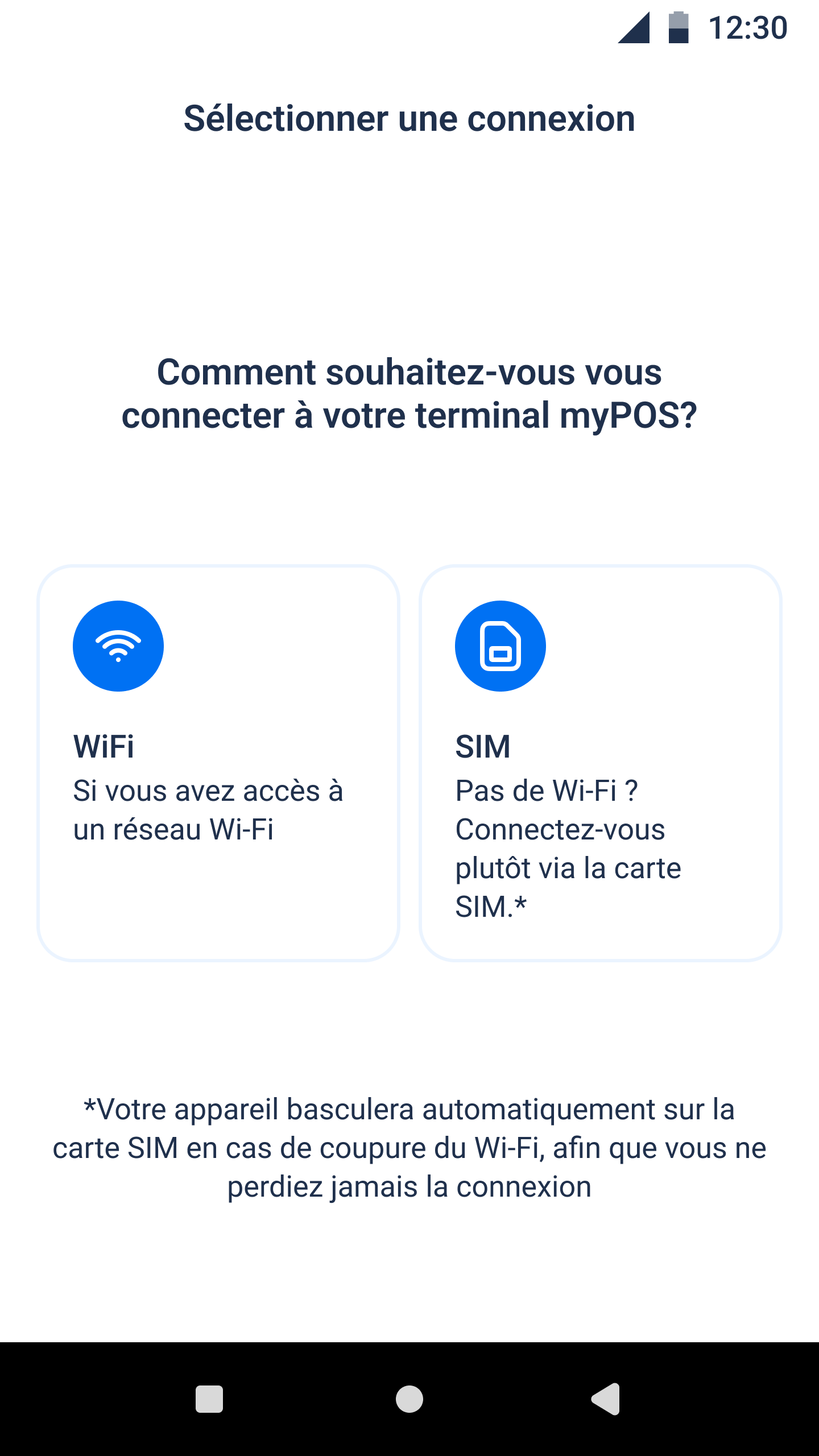819x1456 pixels.
Task: Go back using the system back button
Action: tap(606, 1399)
